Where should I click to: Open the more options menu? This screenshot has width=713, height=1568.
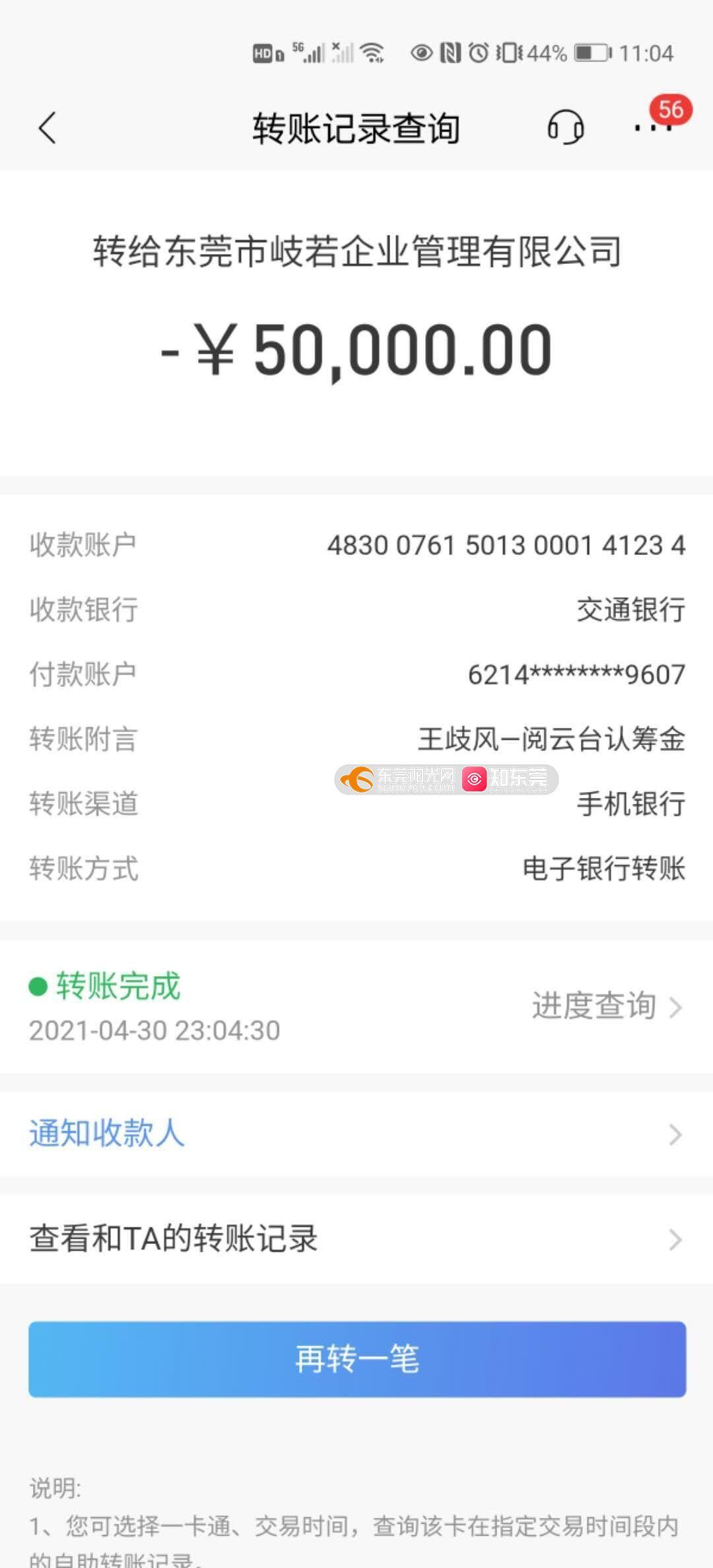(x=652, y=127)
